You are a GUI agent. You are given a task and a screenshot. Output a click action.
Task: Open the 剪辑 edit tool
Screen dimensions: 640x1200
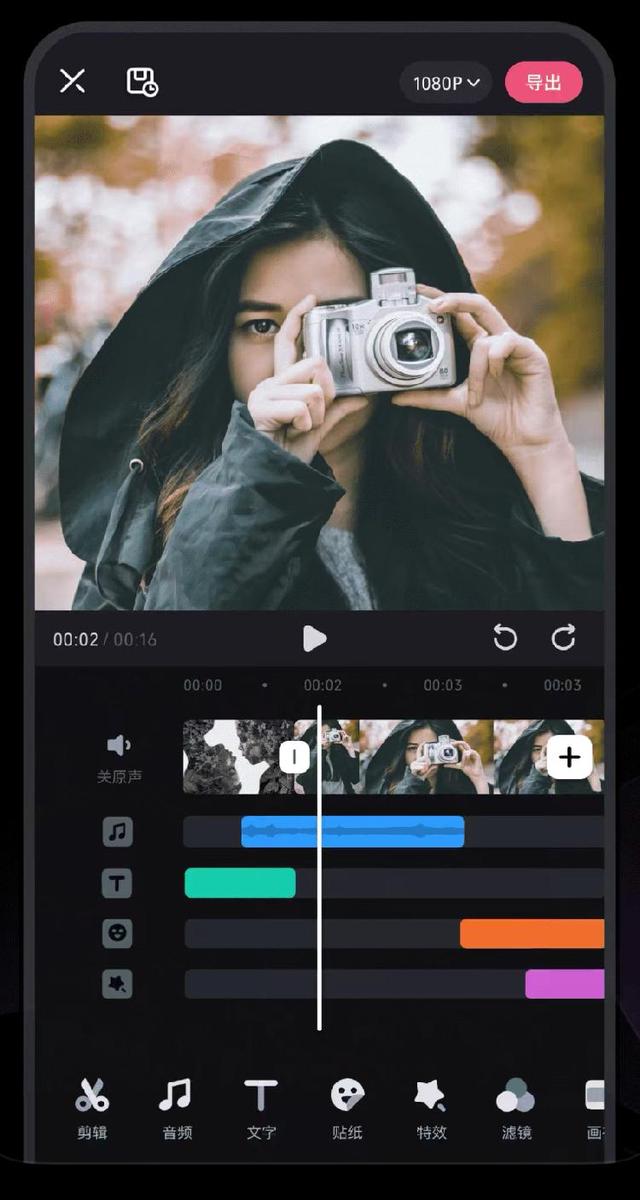pos(92,1108)
